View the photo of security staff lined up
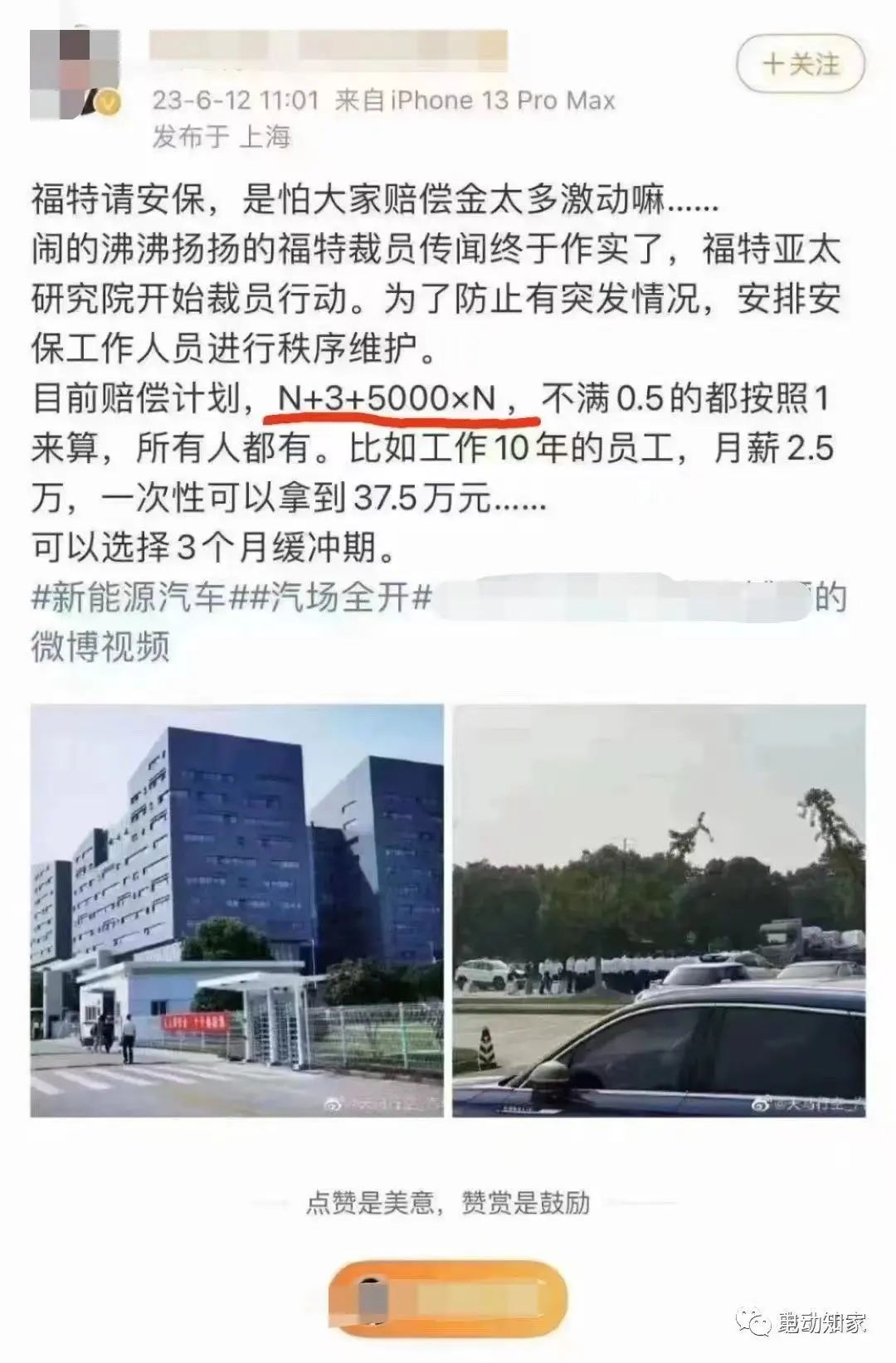The height and width of the screenshot is (1363, 896). coord(660,911)
